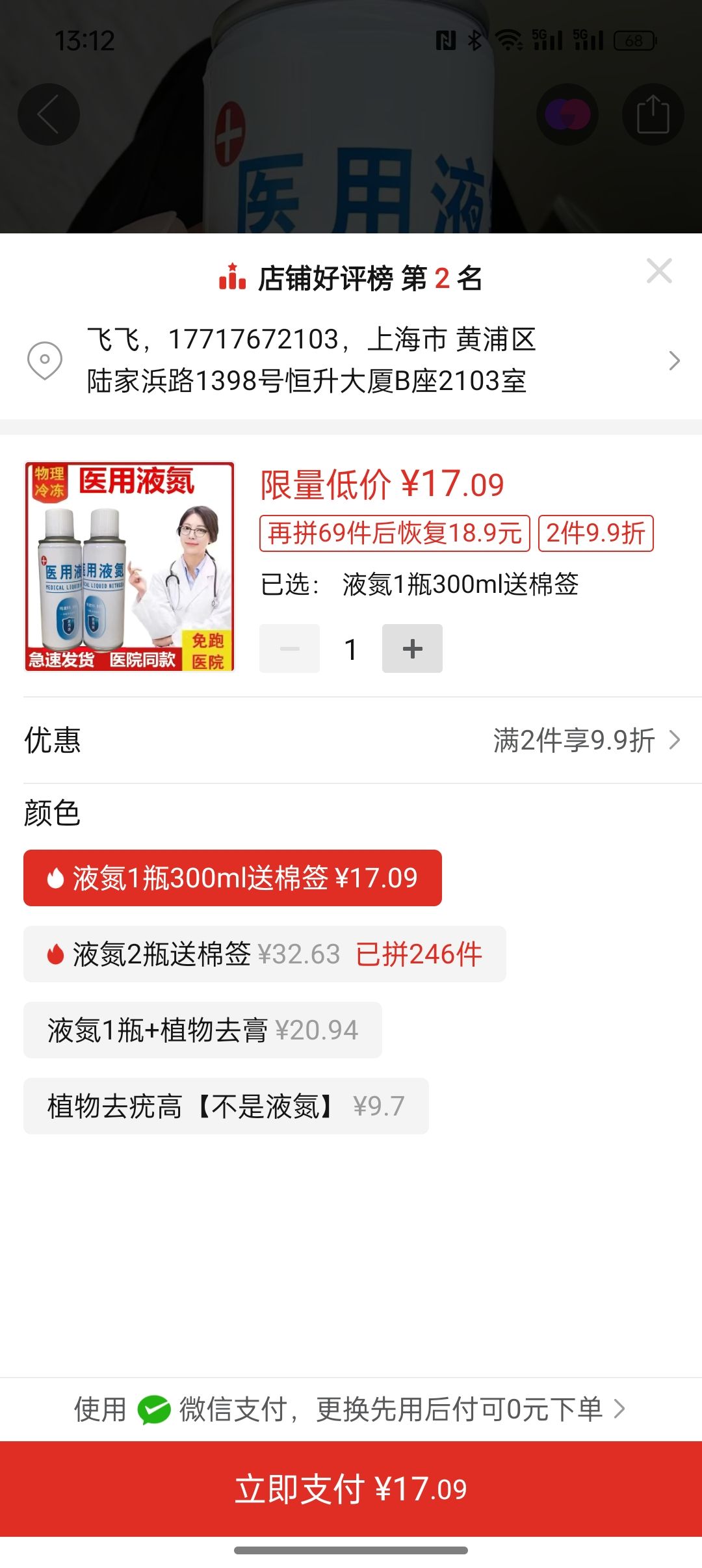702x1568 pixels.
Task: Increase quantity with the plus button
Action: pyautogui.click(x=412, y=649)
